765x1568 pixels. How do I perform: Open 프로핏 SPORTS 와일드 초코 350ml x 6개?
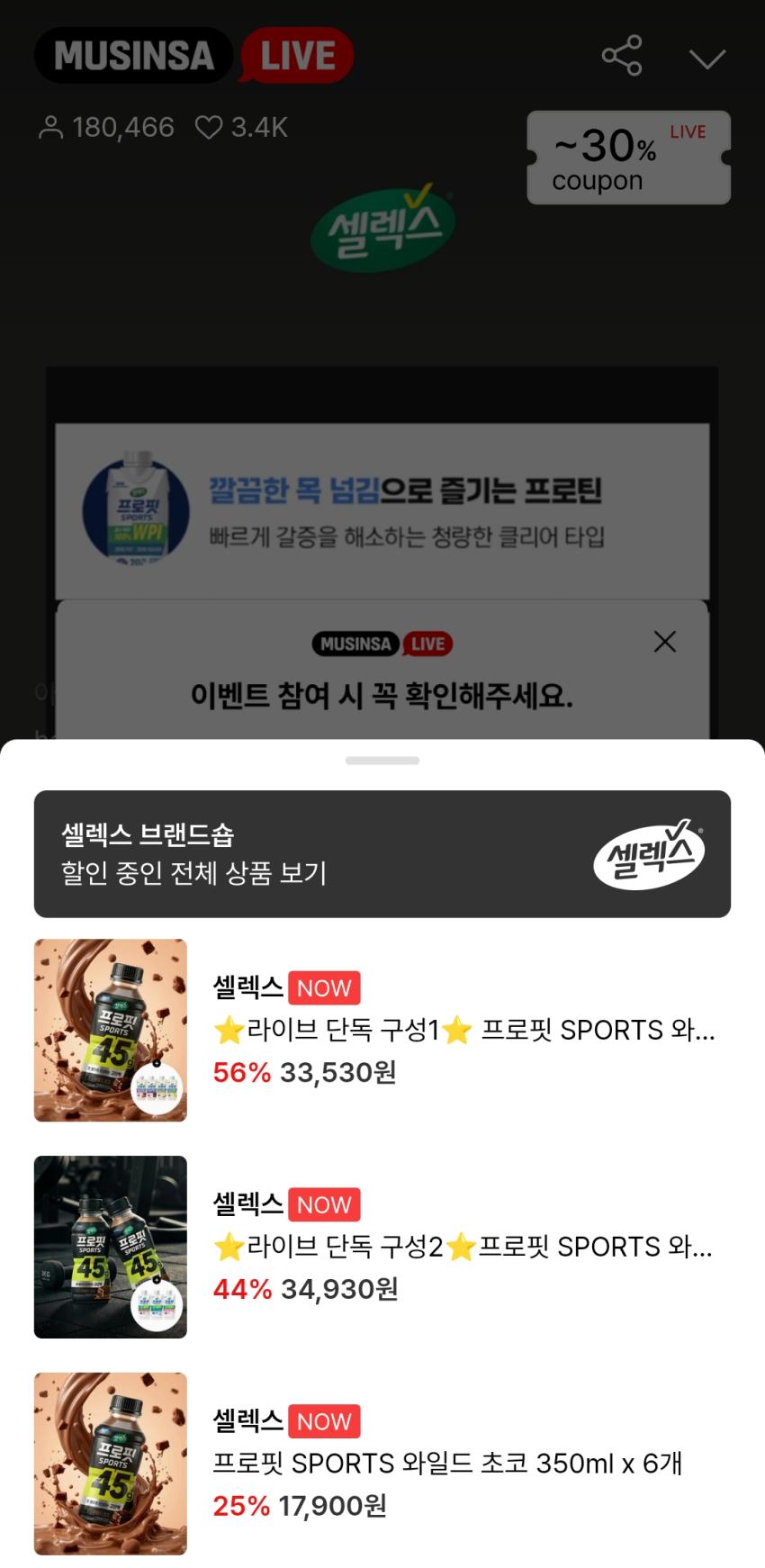point(446,1463)
